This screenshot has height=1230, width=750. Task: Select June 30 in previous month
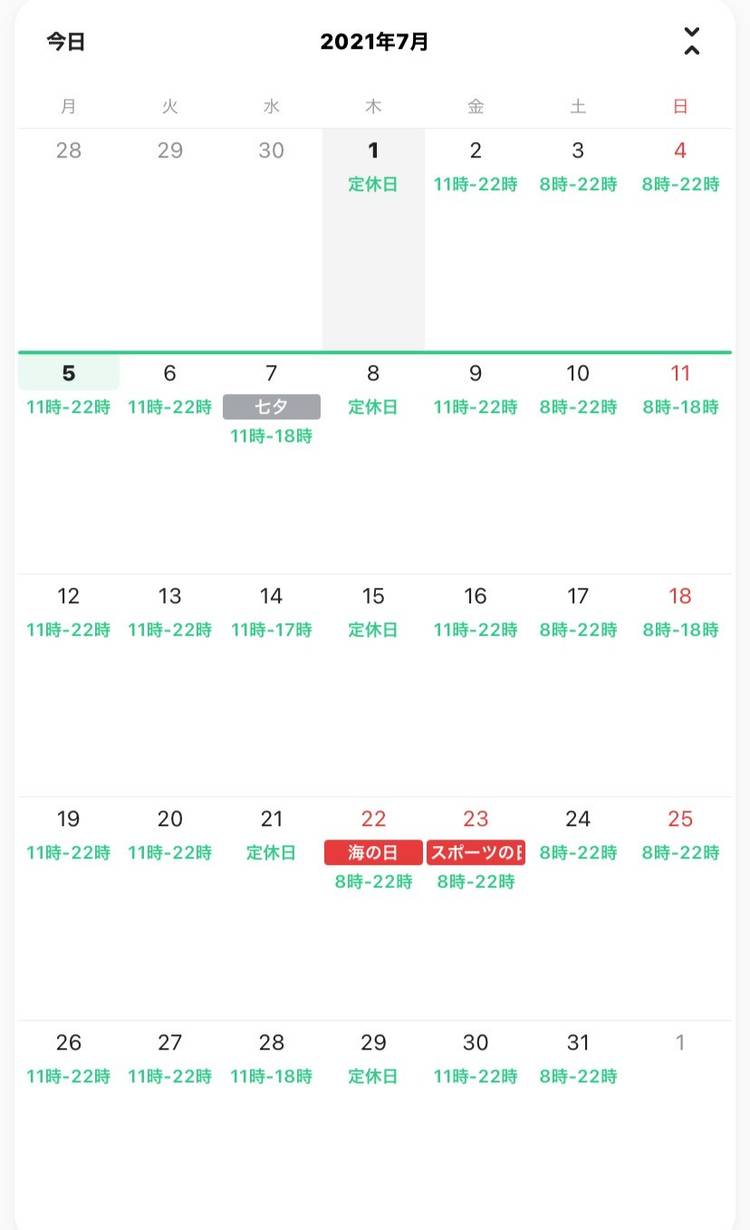coord(271,151)
